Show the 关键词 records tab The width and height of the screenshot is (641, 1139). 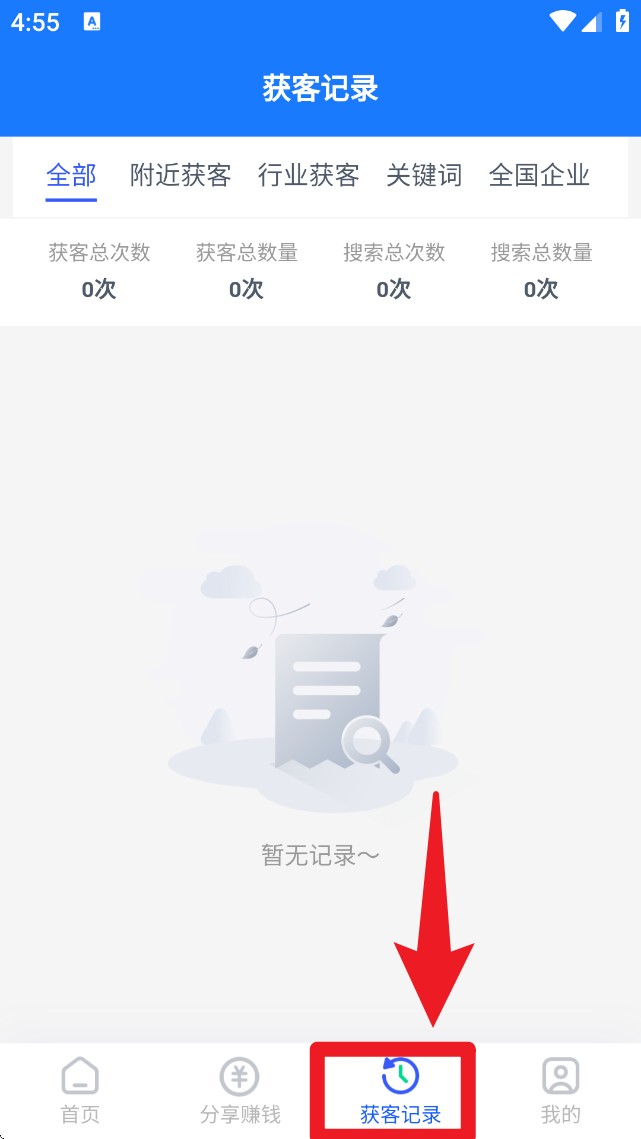[x=424, y=176]
